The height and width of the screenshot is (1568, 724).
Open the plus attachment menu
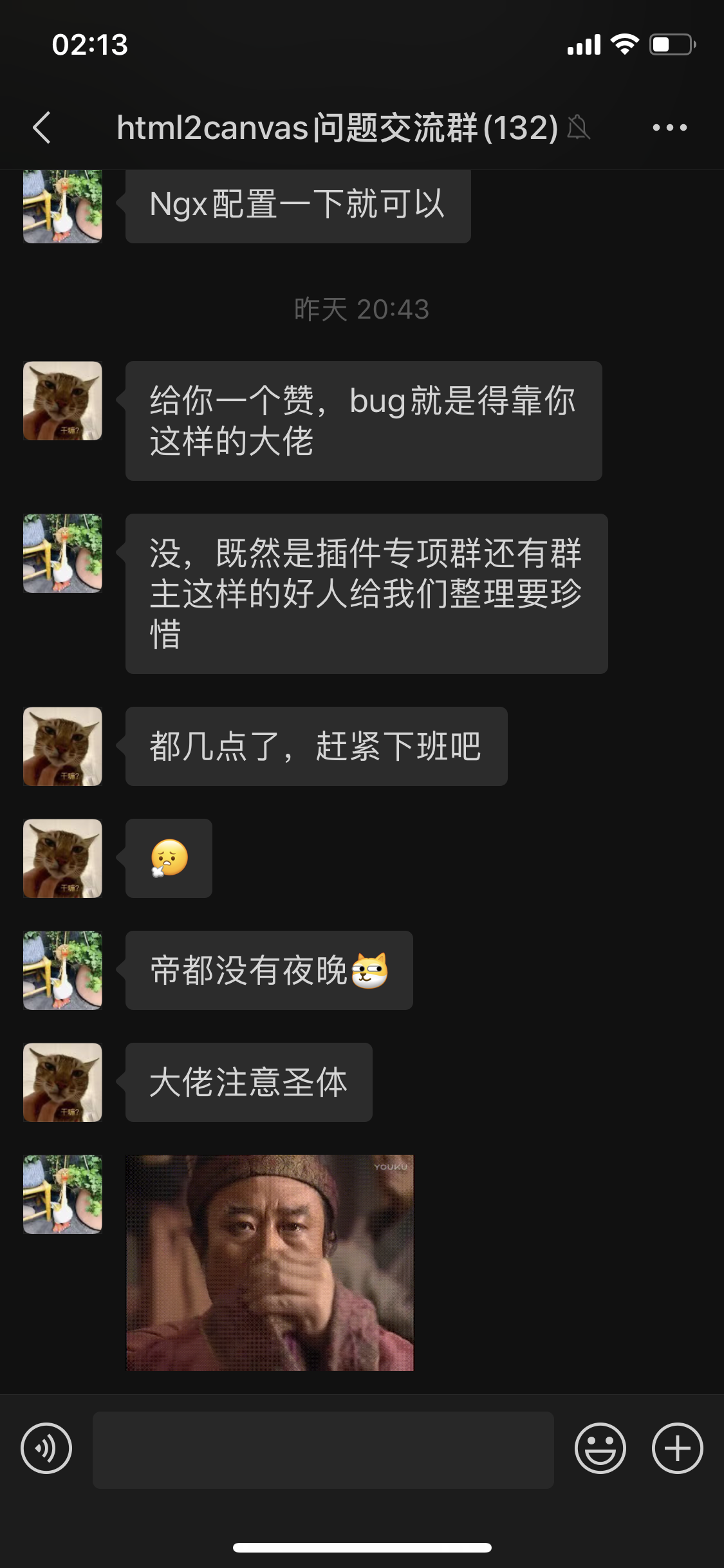click(677, 1449)
